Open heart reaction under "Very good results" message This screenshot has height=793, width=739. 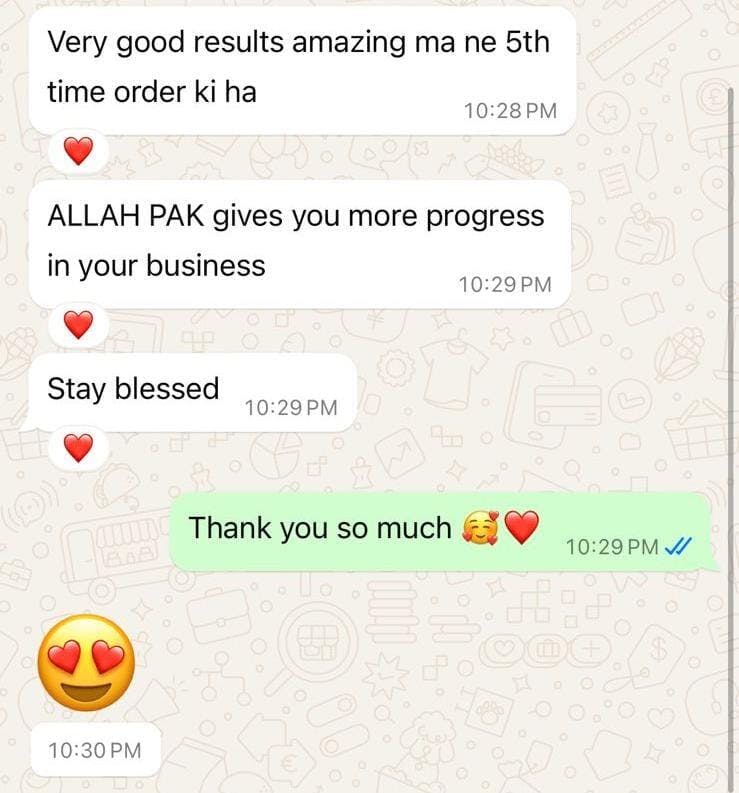pos(78,152)
